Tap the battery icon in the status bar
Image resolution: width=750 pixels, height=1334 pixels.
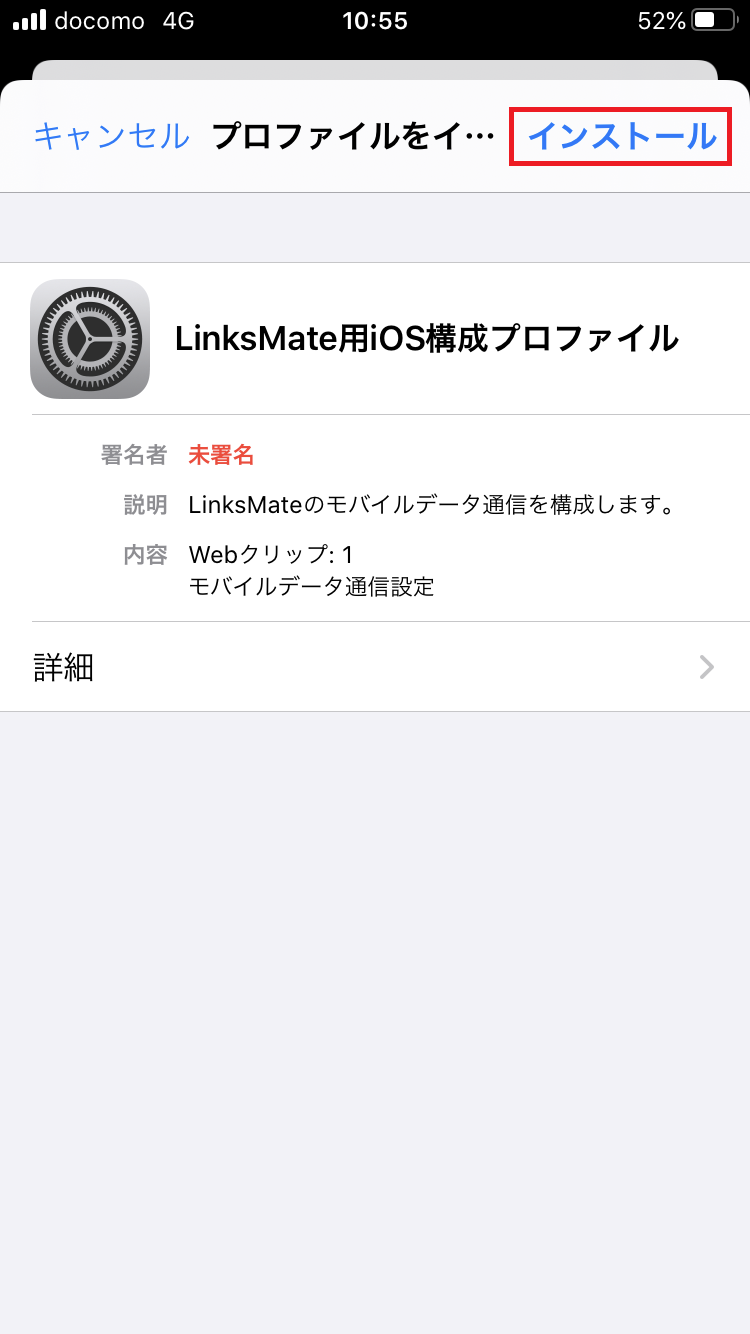coord(714,19)
